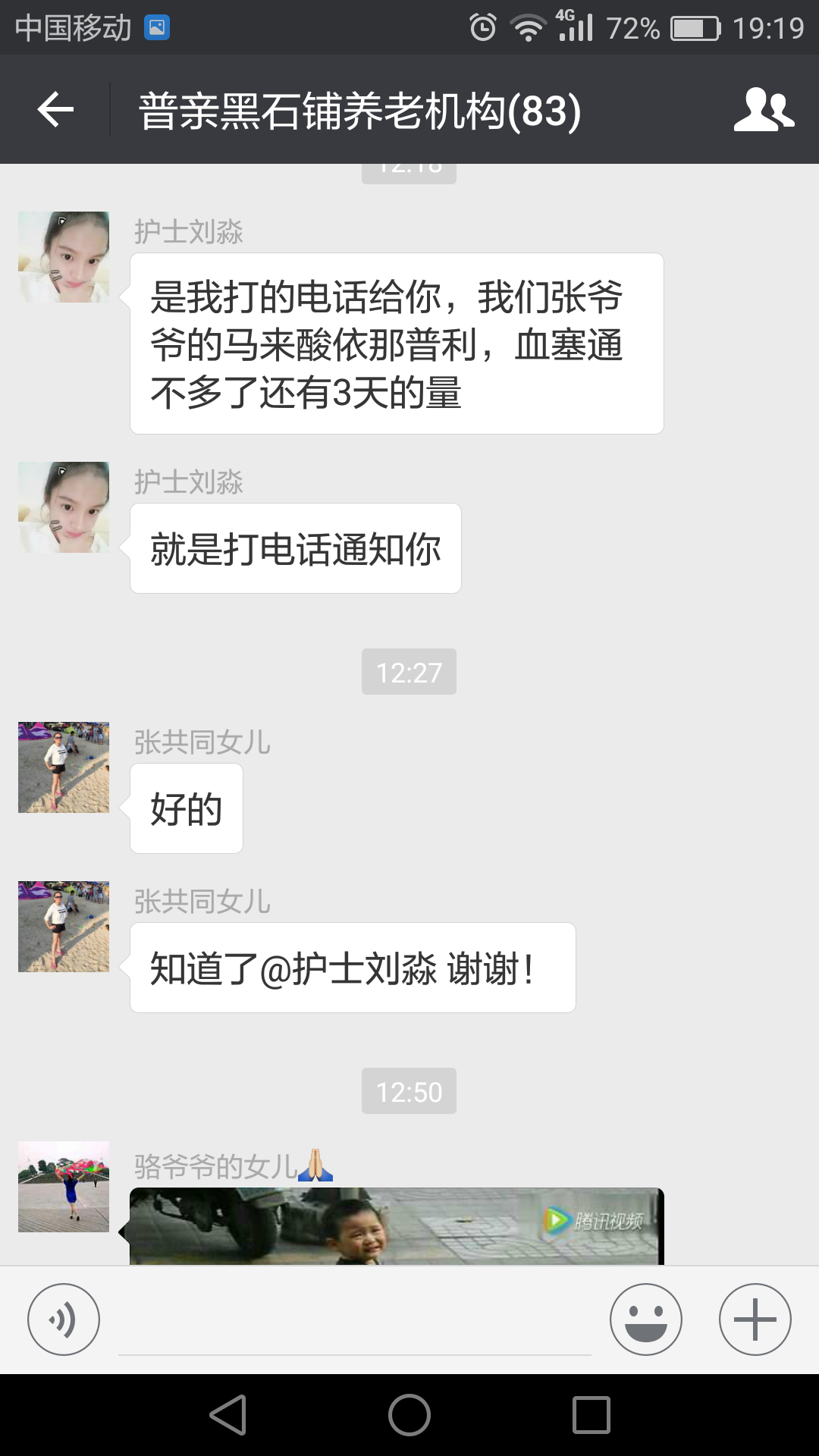Go back from the group chat
819x1456 pixels.
(55, 110)
